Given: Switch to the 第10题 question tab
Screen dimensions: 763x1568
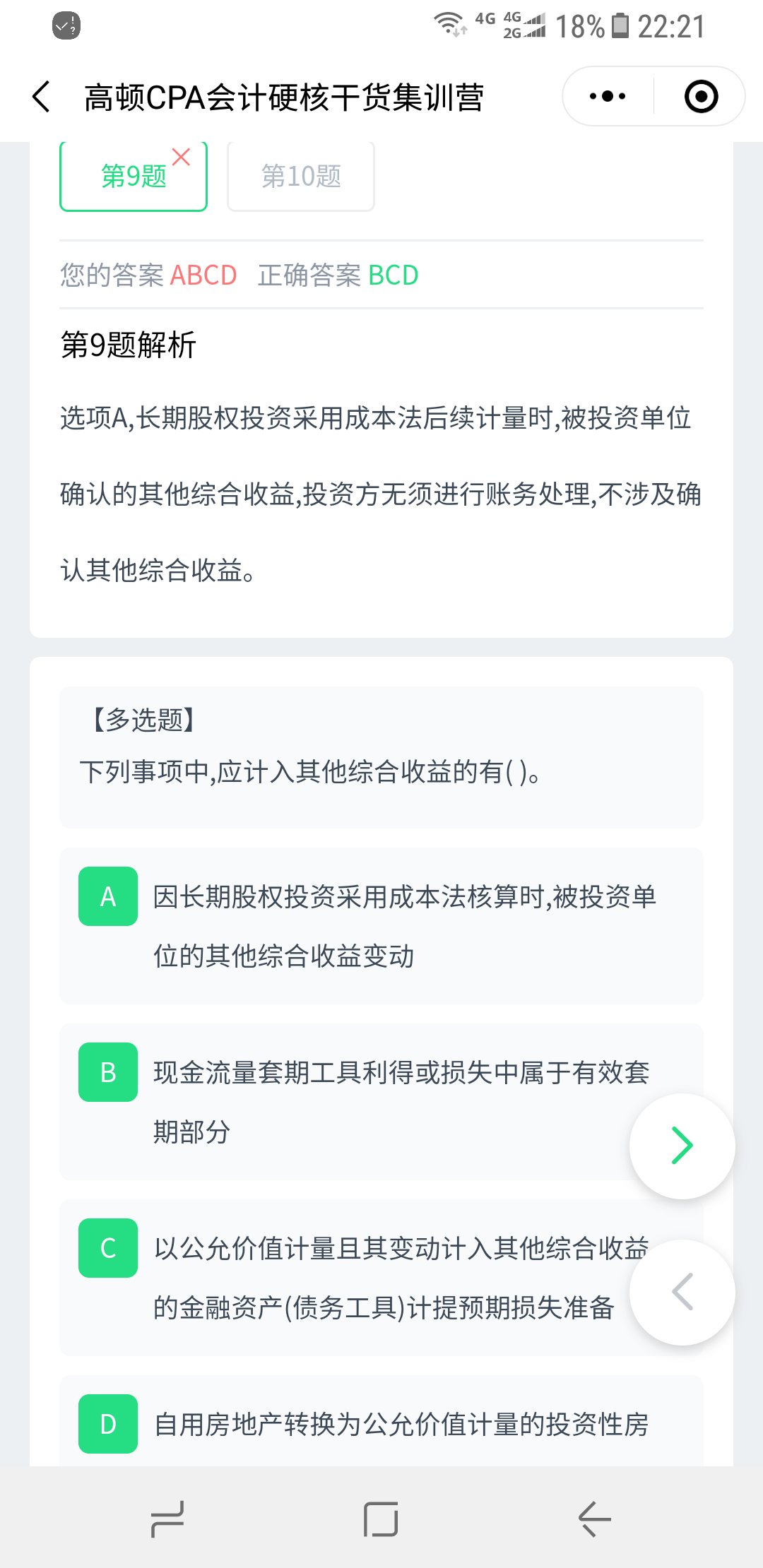Looking at the screenshot, I should (x=301, y=176).
